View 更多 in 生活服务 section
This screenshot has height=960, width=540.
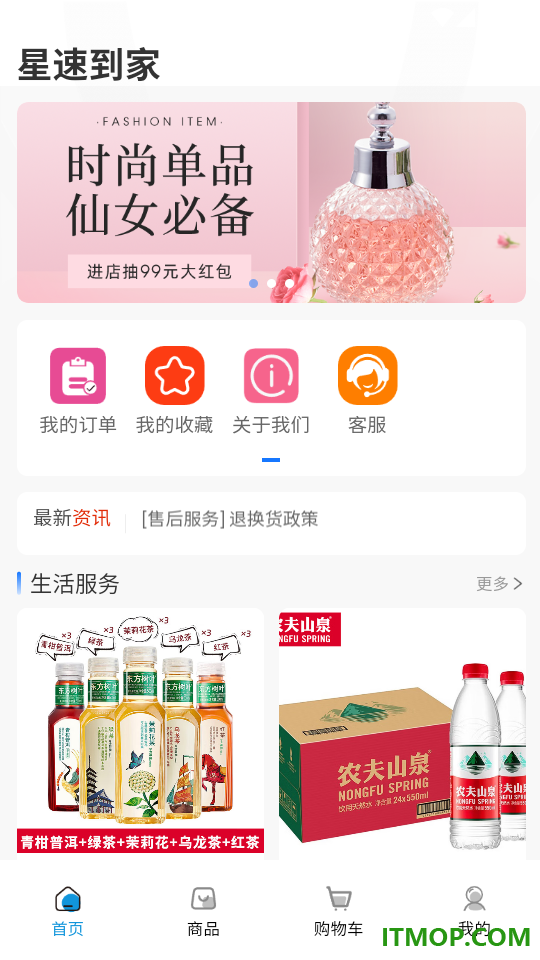click(x=500, y=584)
